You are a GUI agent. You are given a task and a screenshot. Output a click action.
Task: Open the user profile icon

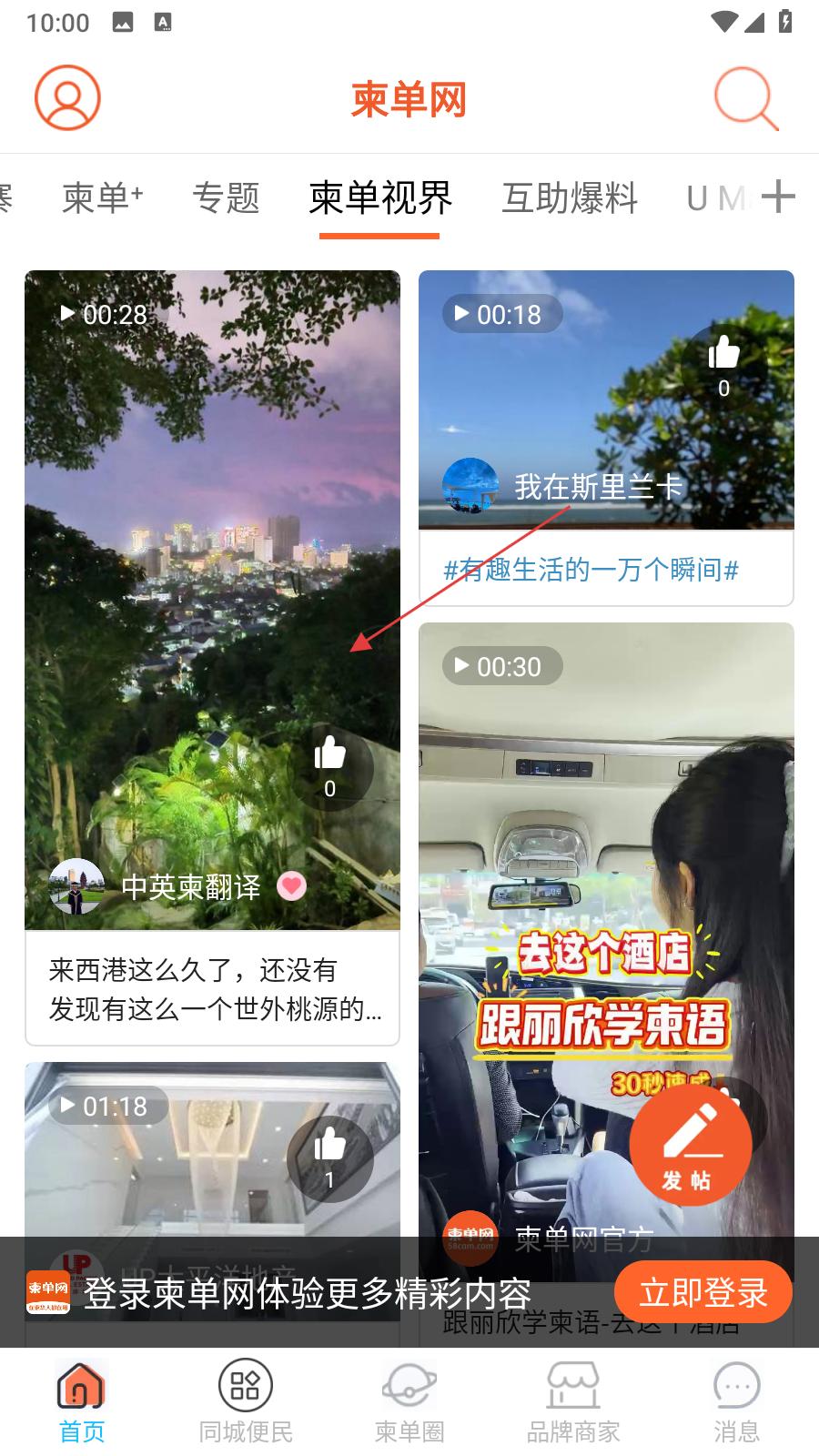point(67,98)
